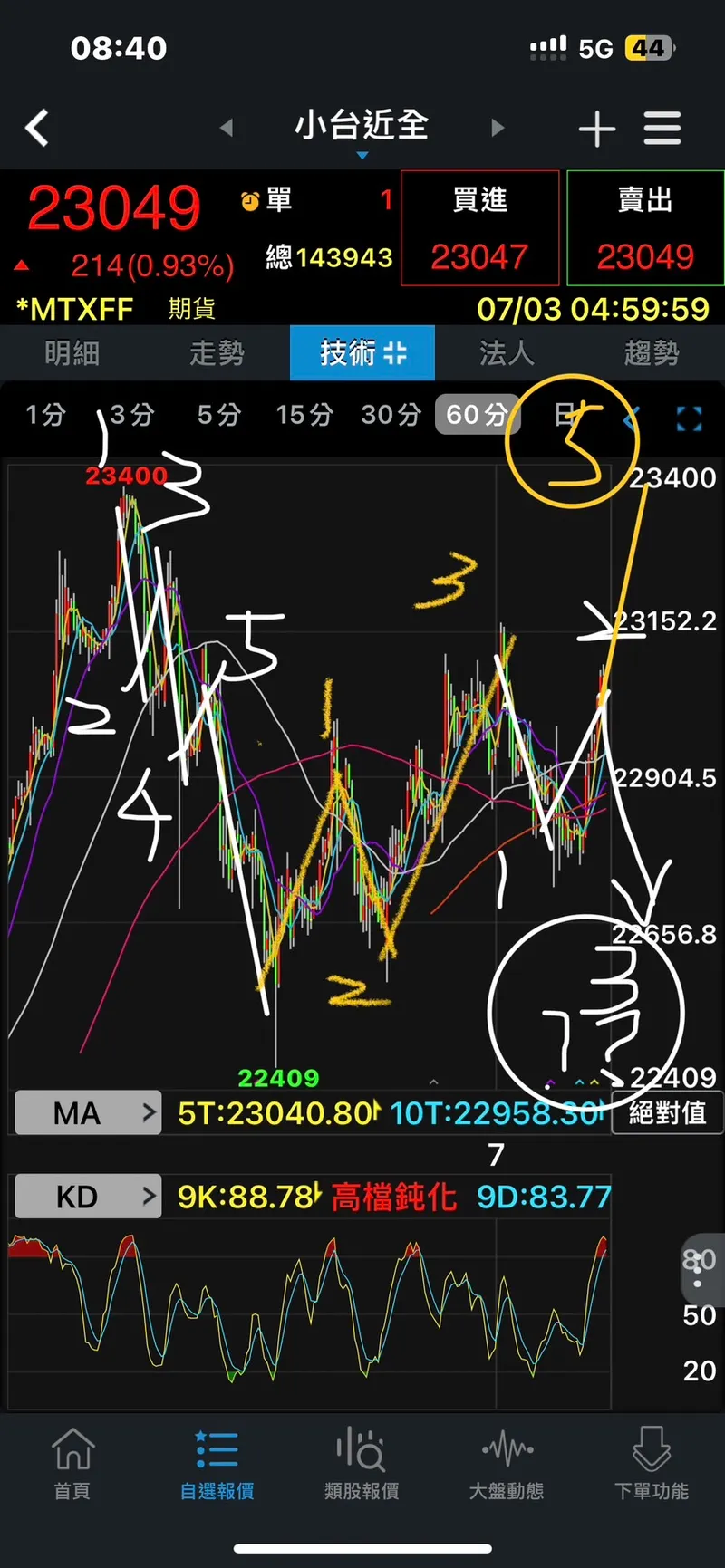Viewport: 725px width, 1568px height.
Task: Open the 小台近全 symbol dropdown
Action: tap(362, 129)
